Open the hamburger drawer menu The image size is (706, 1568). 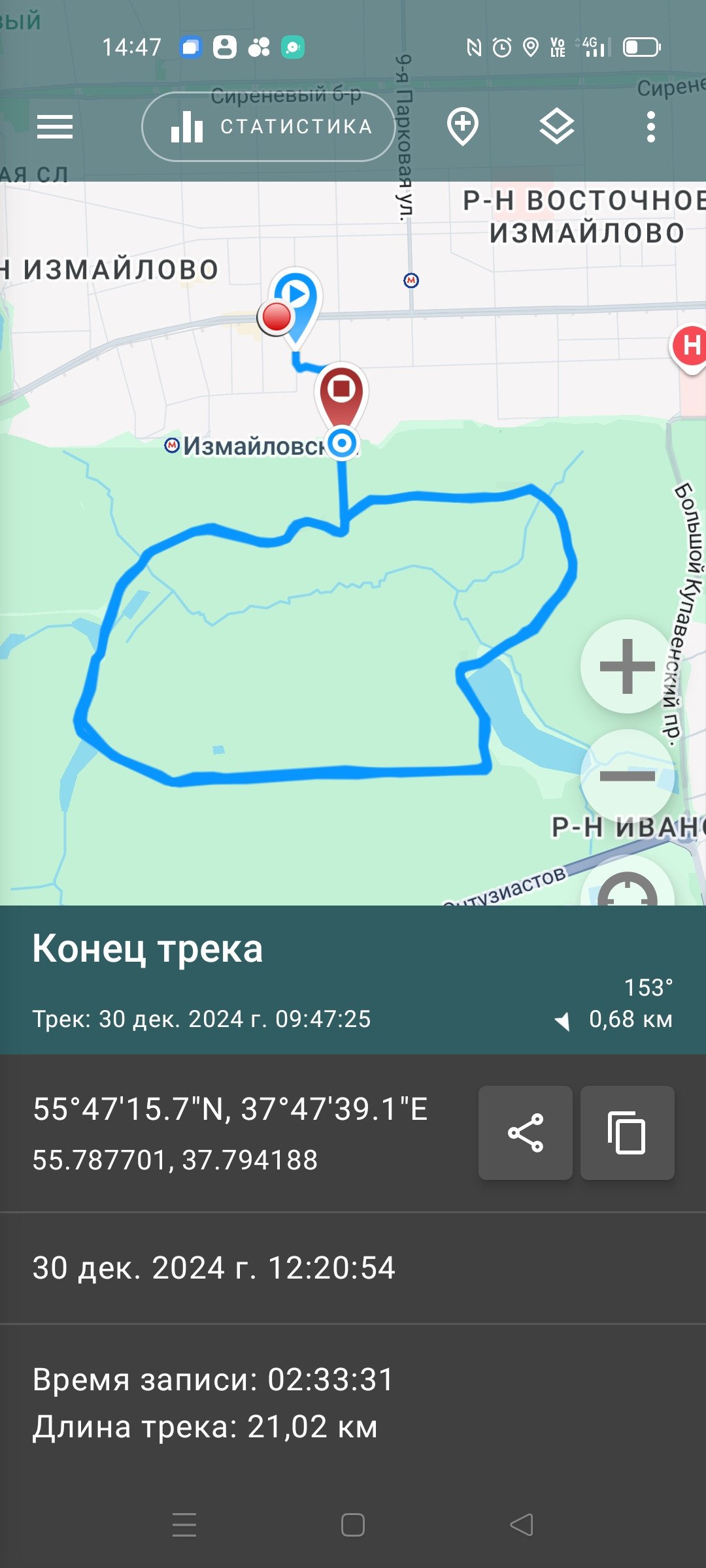tap(55, 127)
